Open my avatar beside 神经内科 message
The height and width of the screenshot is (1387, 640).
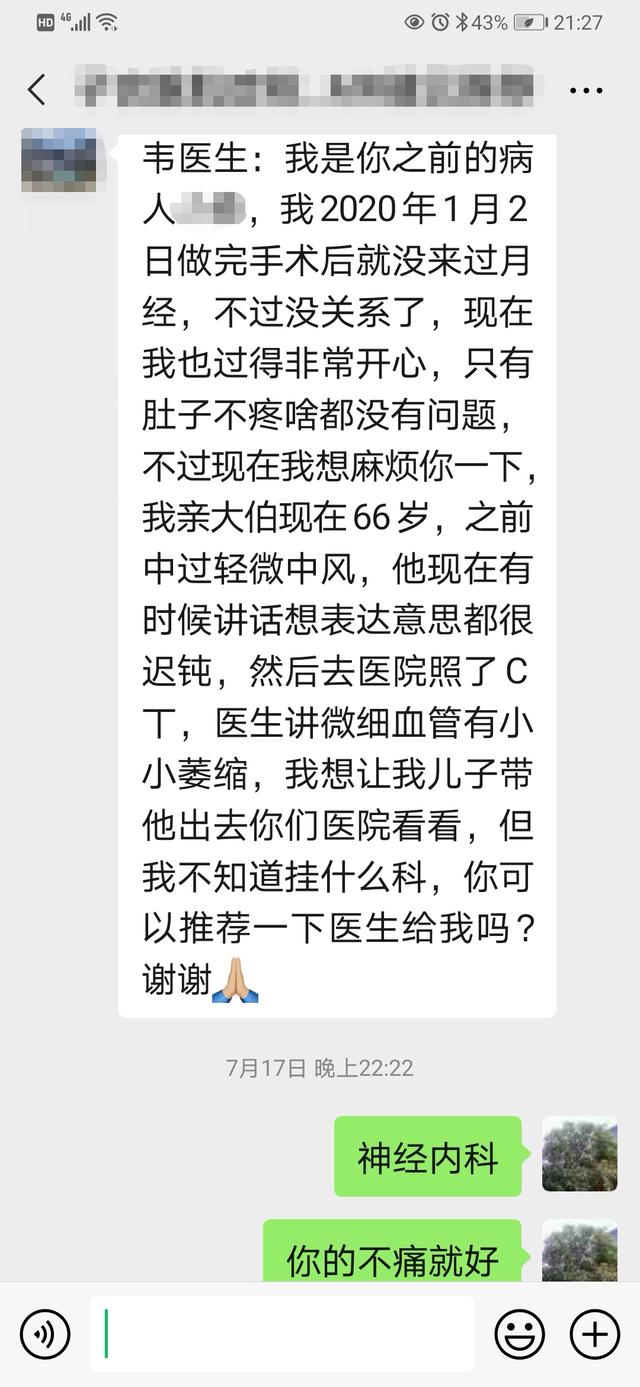[579, 1154]
